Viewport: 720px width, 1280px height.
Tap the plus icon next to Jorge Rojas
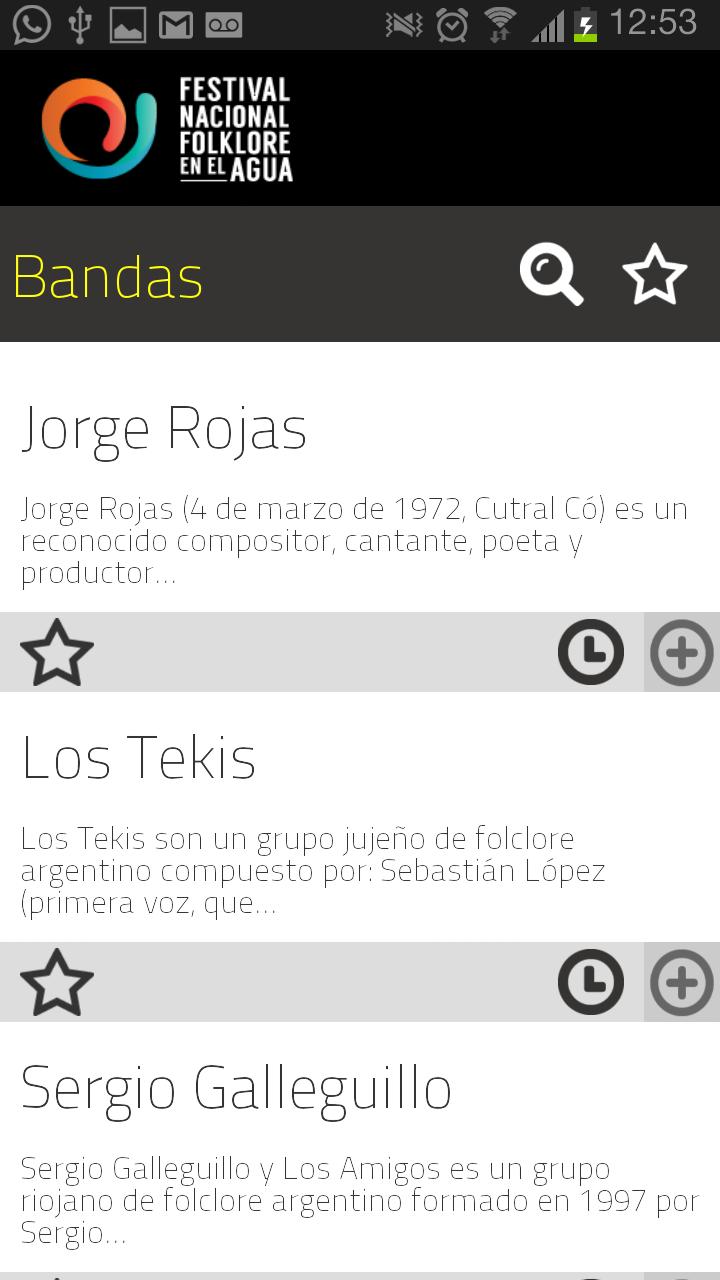(681, 652)
